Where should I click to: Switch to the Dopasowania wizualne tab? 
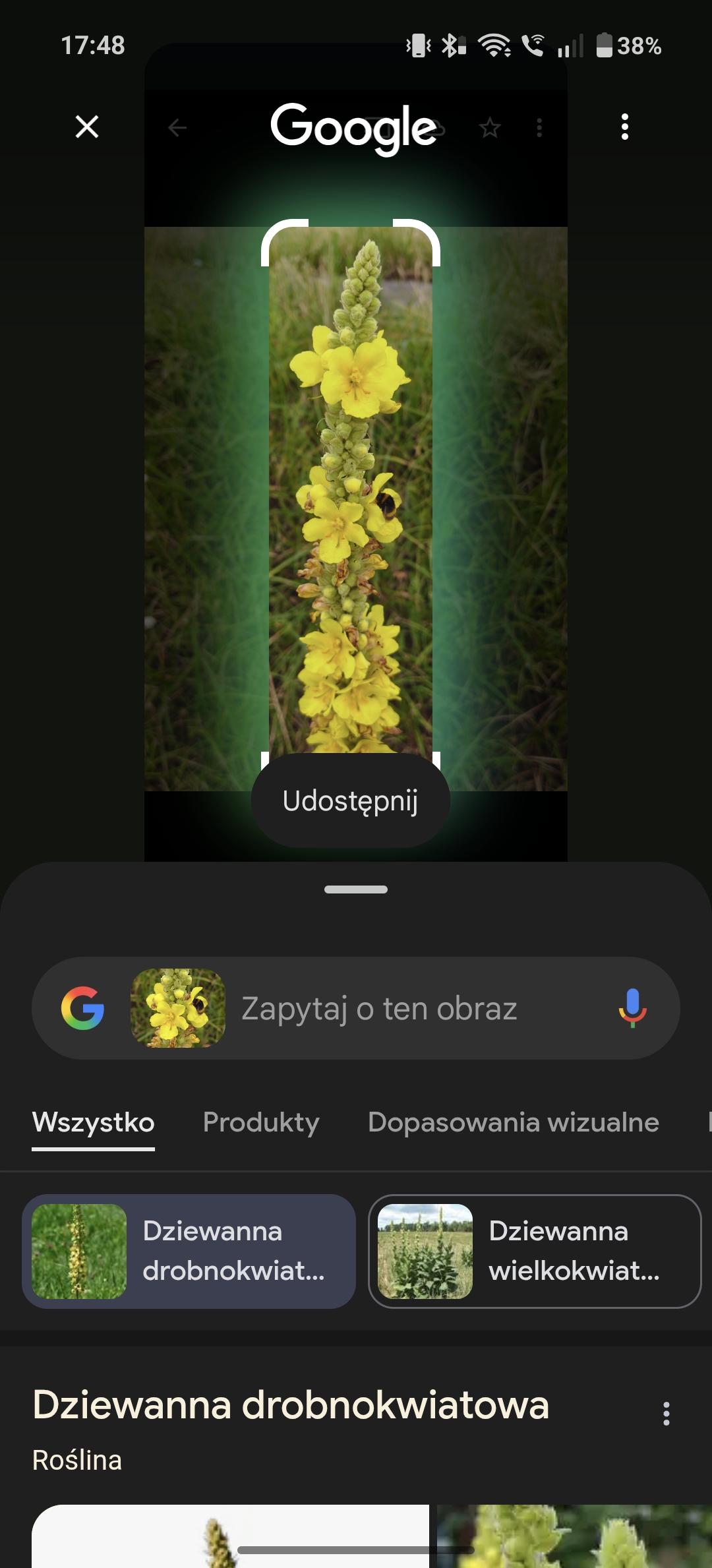pyautogui.click(x=514, y=1122)
